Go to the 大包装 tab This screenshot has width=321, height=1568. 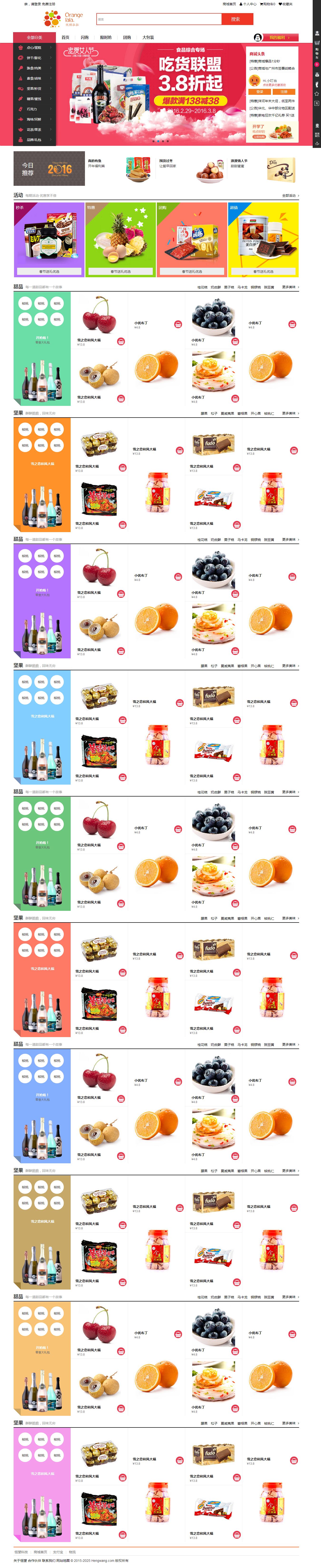148,37
